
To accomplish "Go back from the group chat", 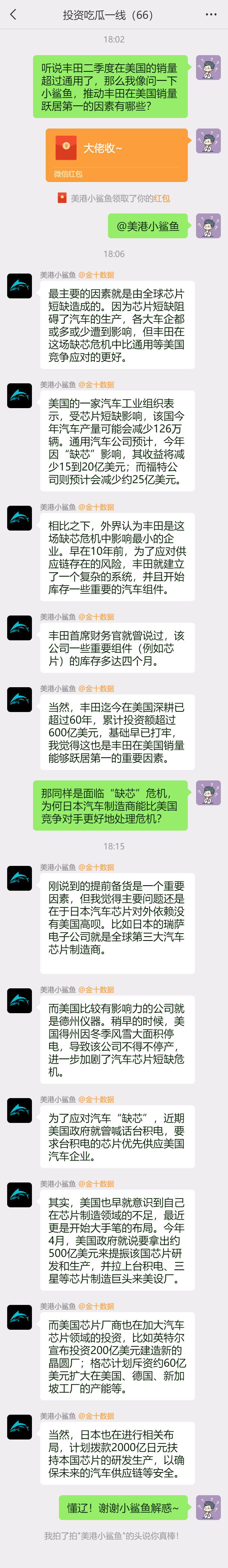I will pyautogui.click(x=13, y=15).
